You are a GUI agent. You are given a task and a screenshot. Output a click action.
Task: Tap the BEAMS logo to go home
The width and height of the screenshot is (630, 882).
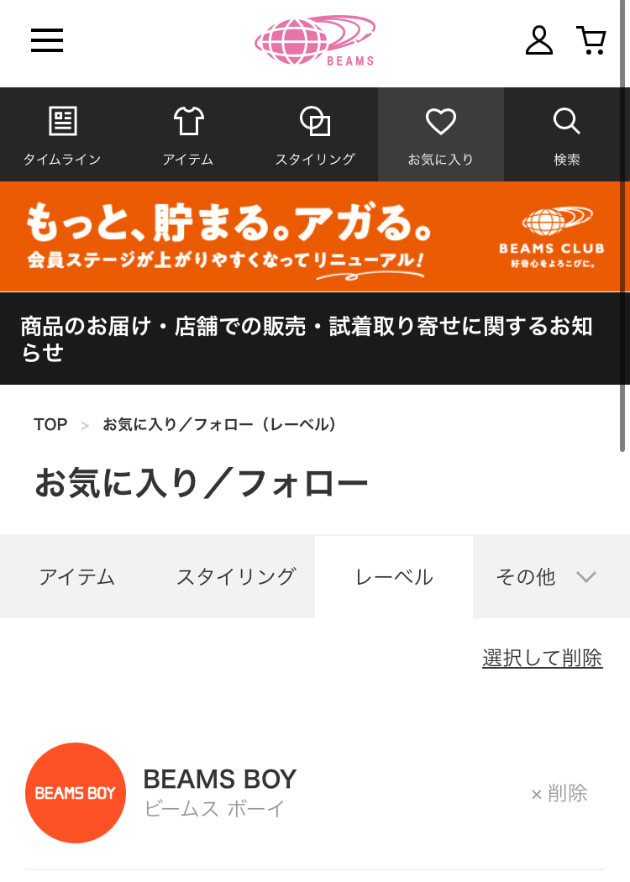coord(315,40)
